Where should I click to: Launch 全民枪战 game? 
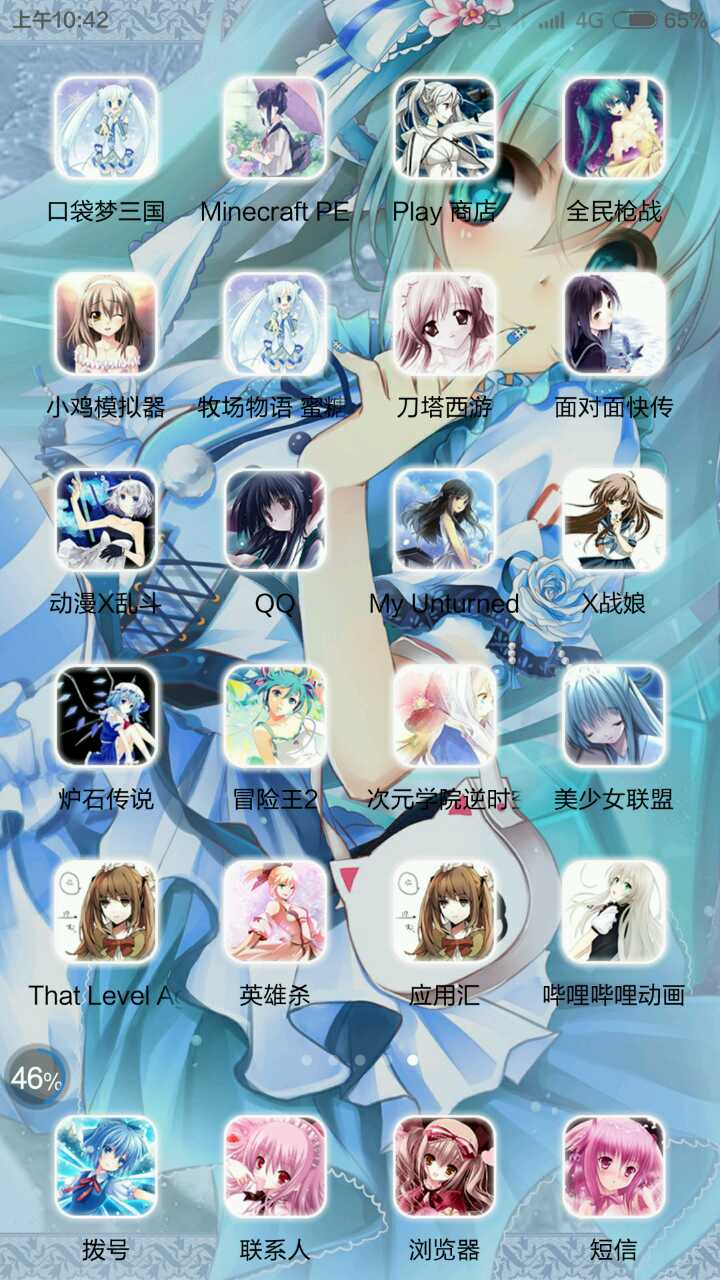pos(614,130)
